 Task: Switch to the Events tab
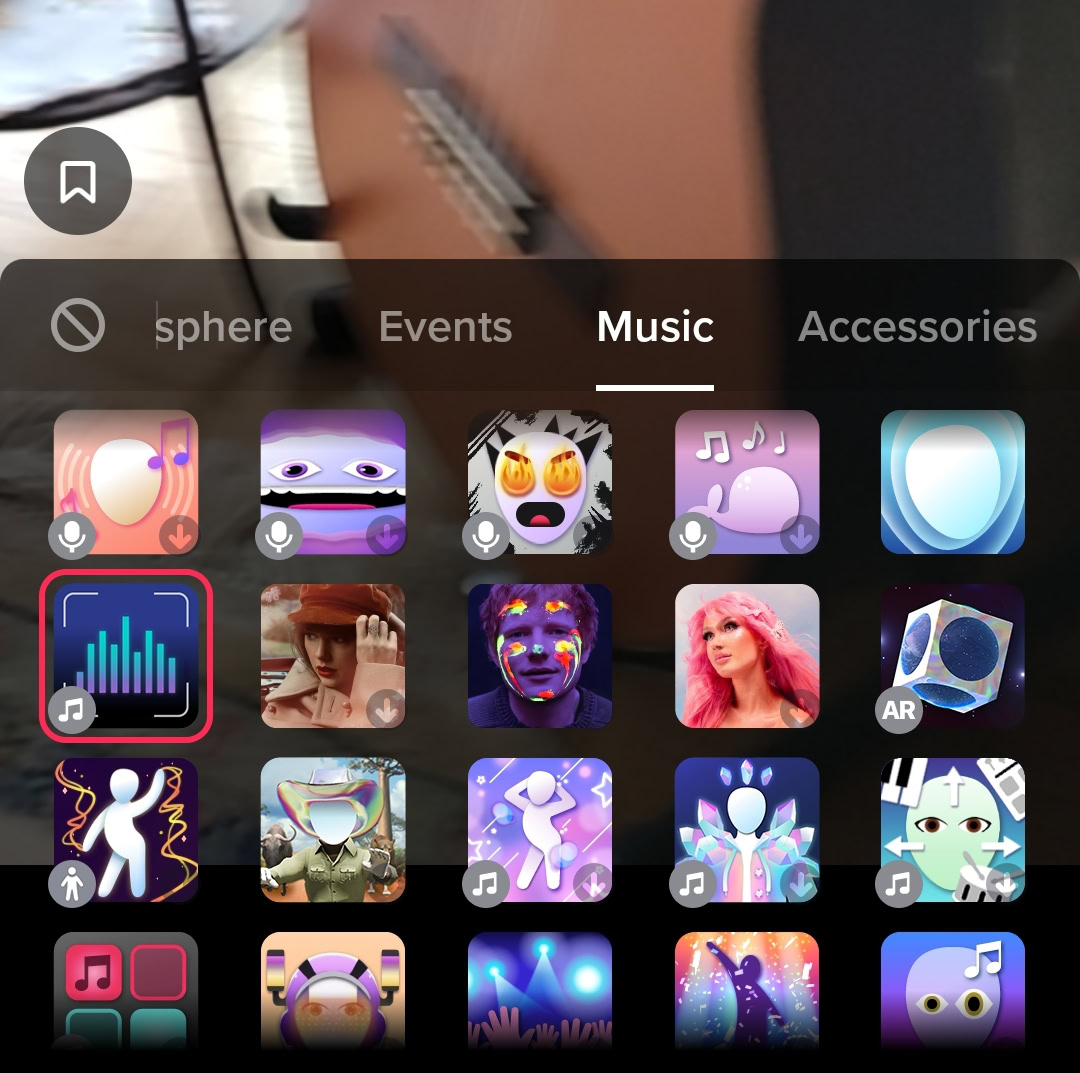445,326
